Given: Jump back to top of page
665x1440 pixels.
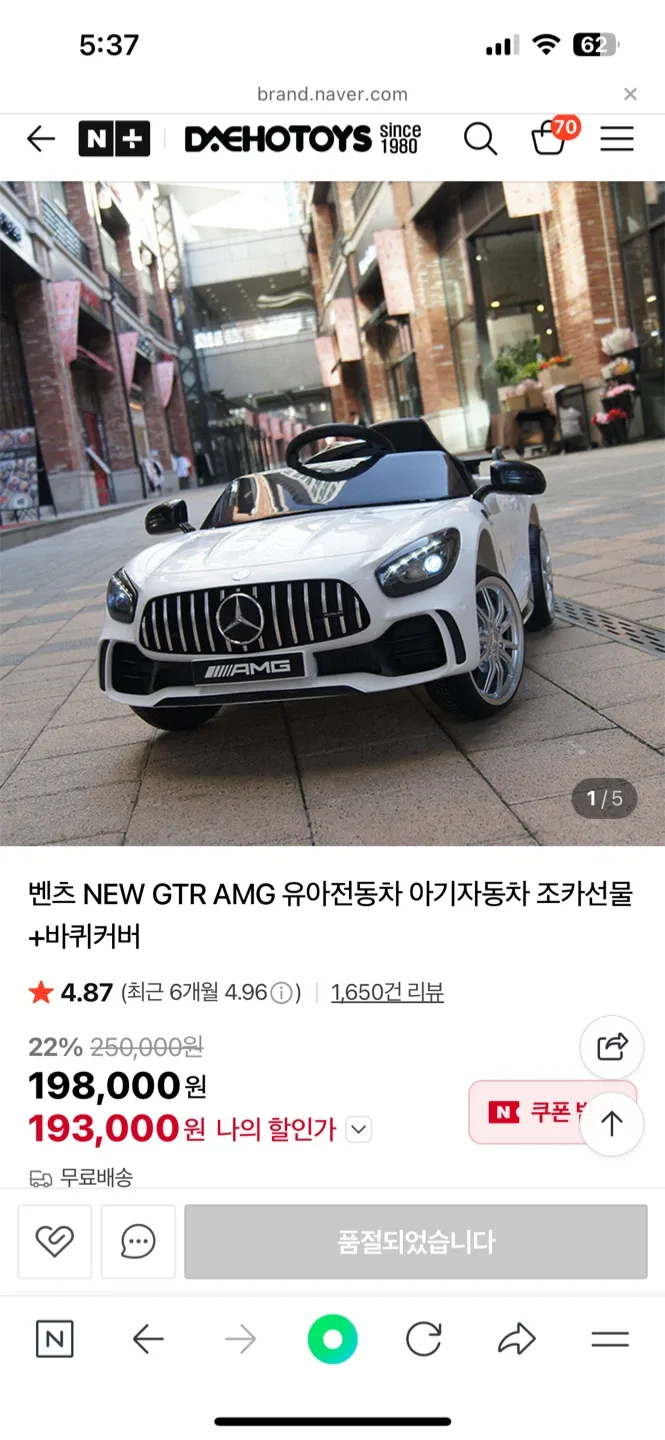Looking at the screenshot, I should click(x=612, y=1124).
